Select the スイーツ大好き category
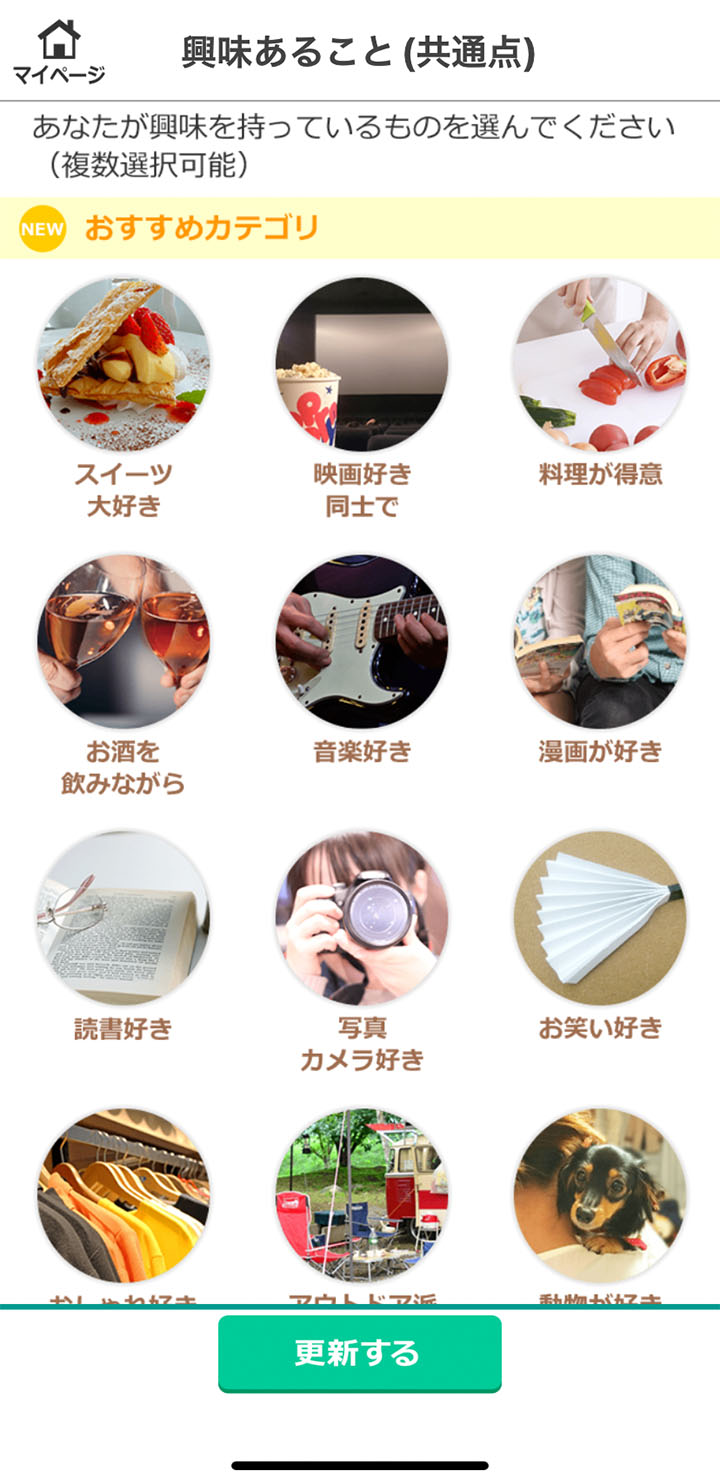 click(x=123, y=365)
